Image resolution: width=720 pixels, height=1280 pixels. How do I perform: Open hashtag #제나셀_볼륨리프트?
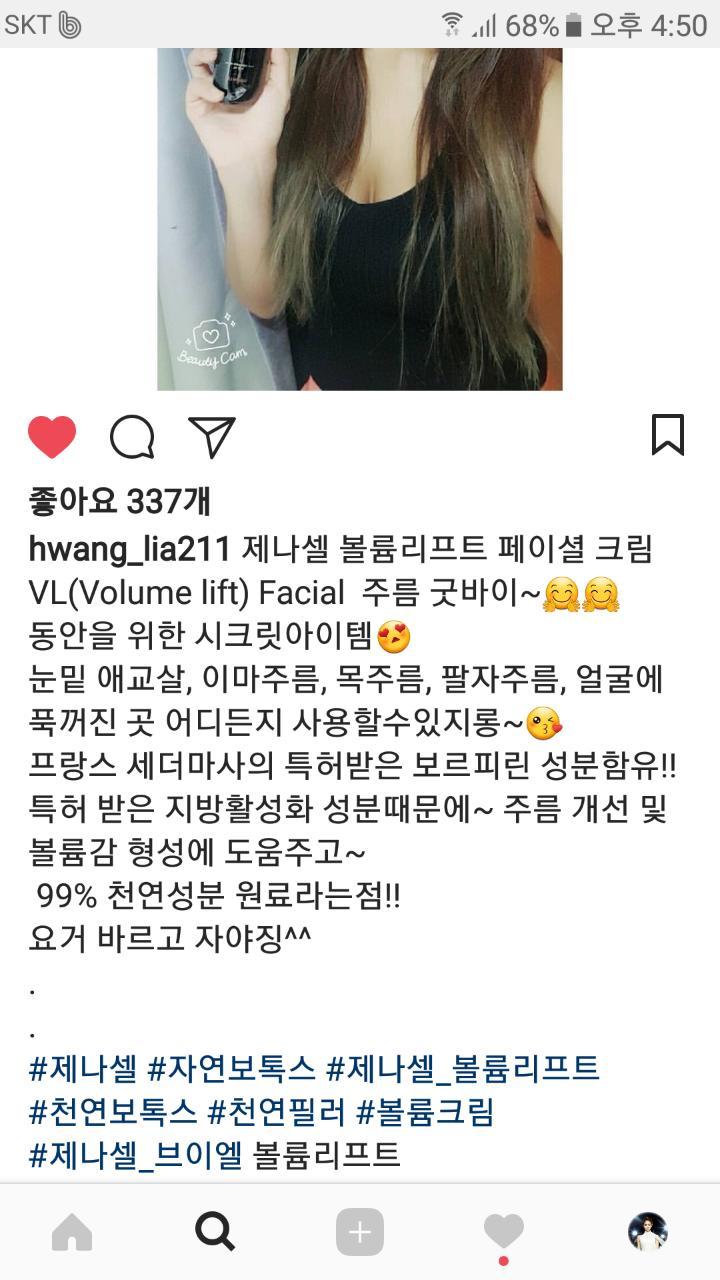(x=463, y=1069)
